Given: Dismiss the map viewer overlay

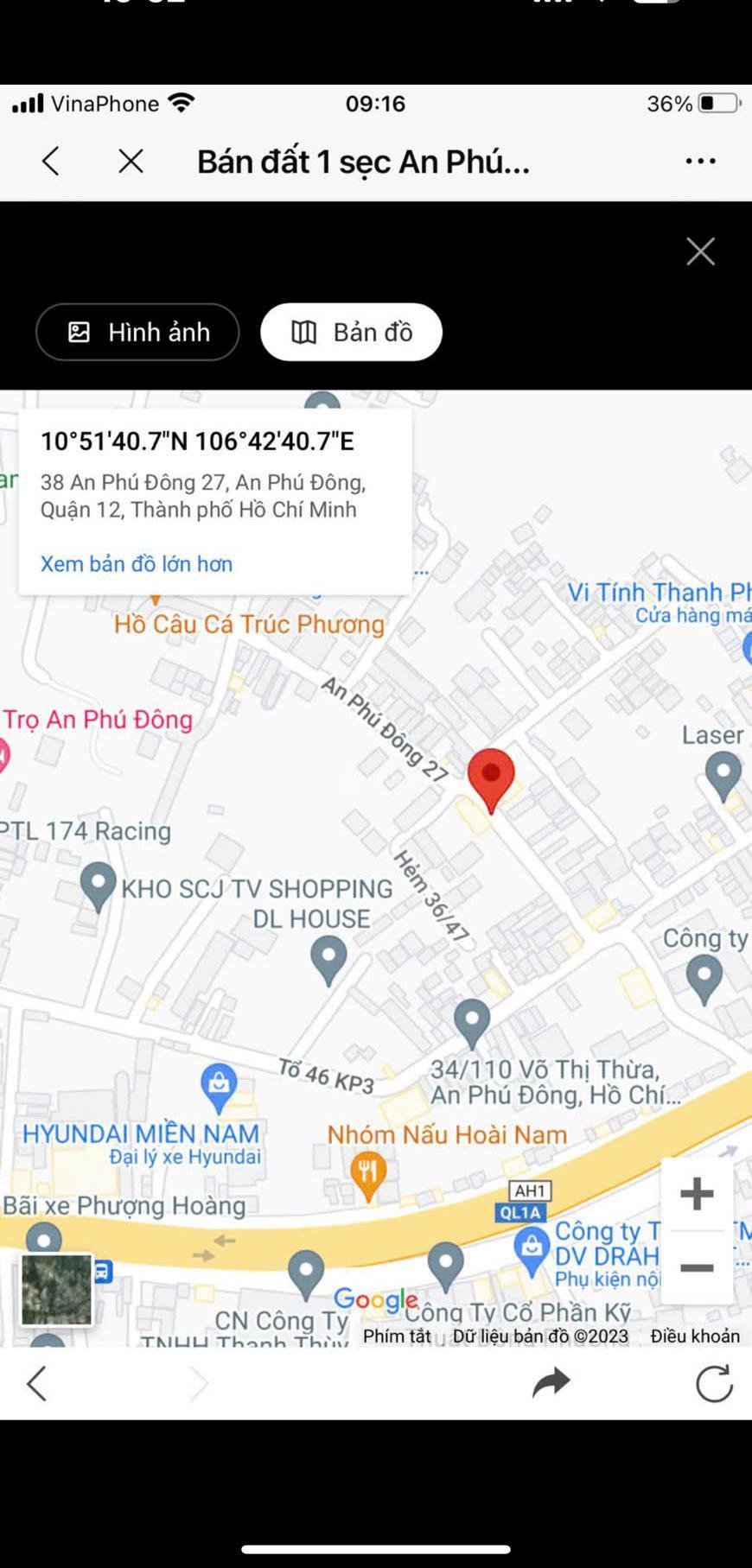Looking at the screenshot, I should coord(700,251).
